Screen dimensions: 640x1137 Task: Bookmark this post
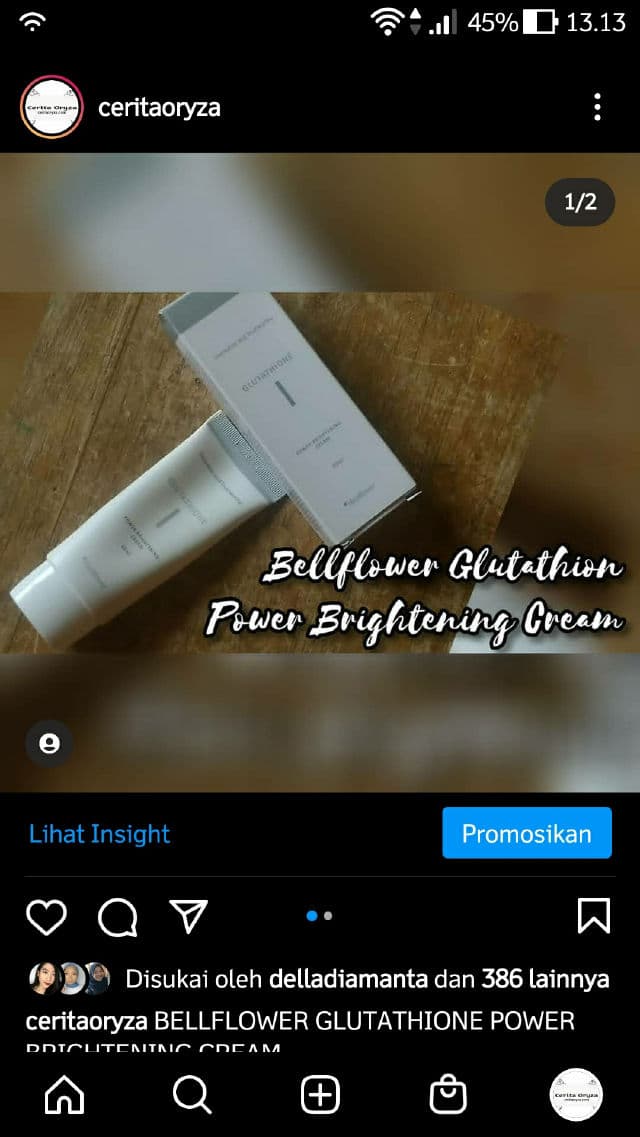tap(593, 916)
